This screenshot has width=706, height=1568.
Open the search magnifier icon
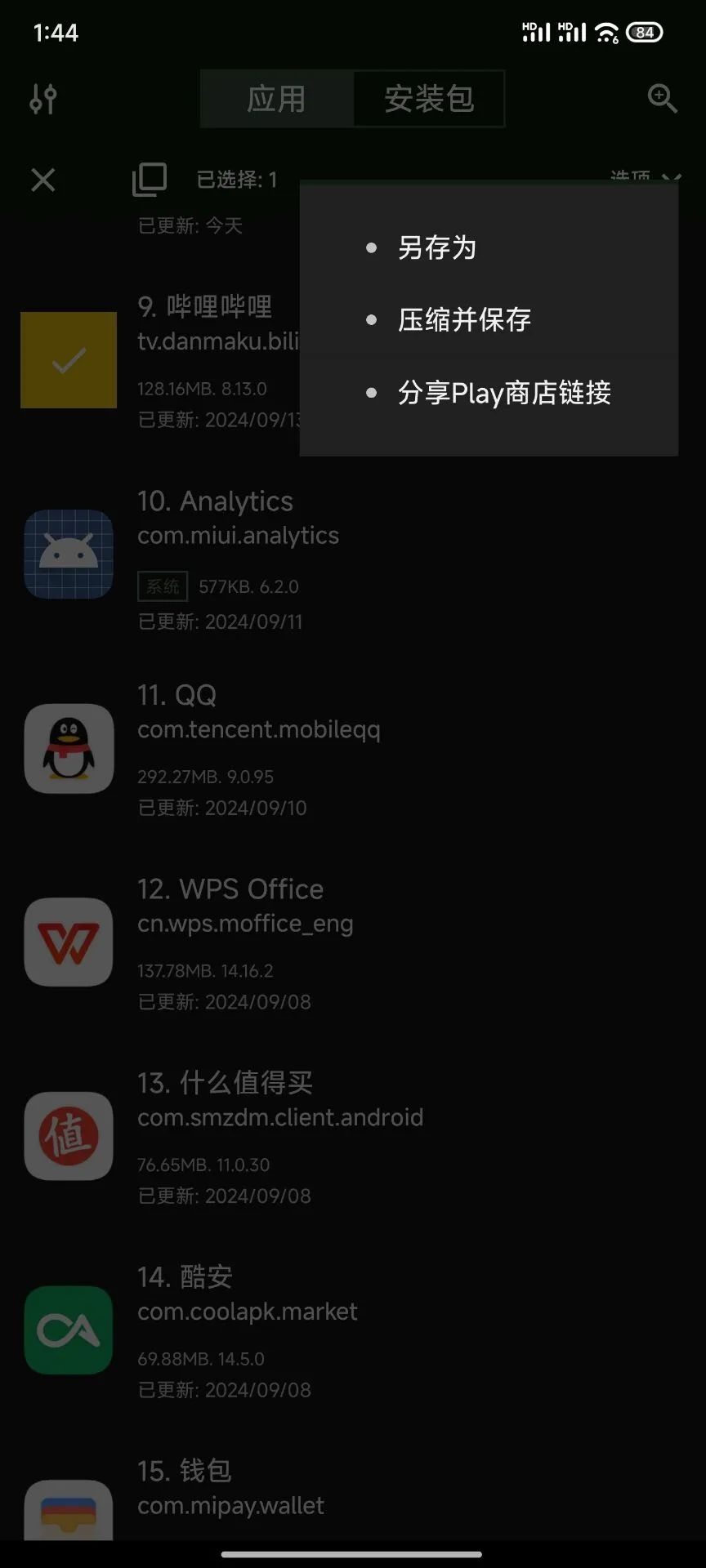(x=662, y=99)
